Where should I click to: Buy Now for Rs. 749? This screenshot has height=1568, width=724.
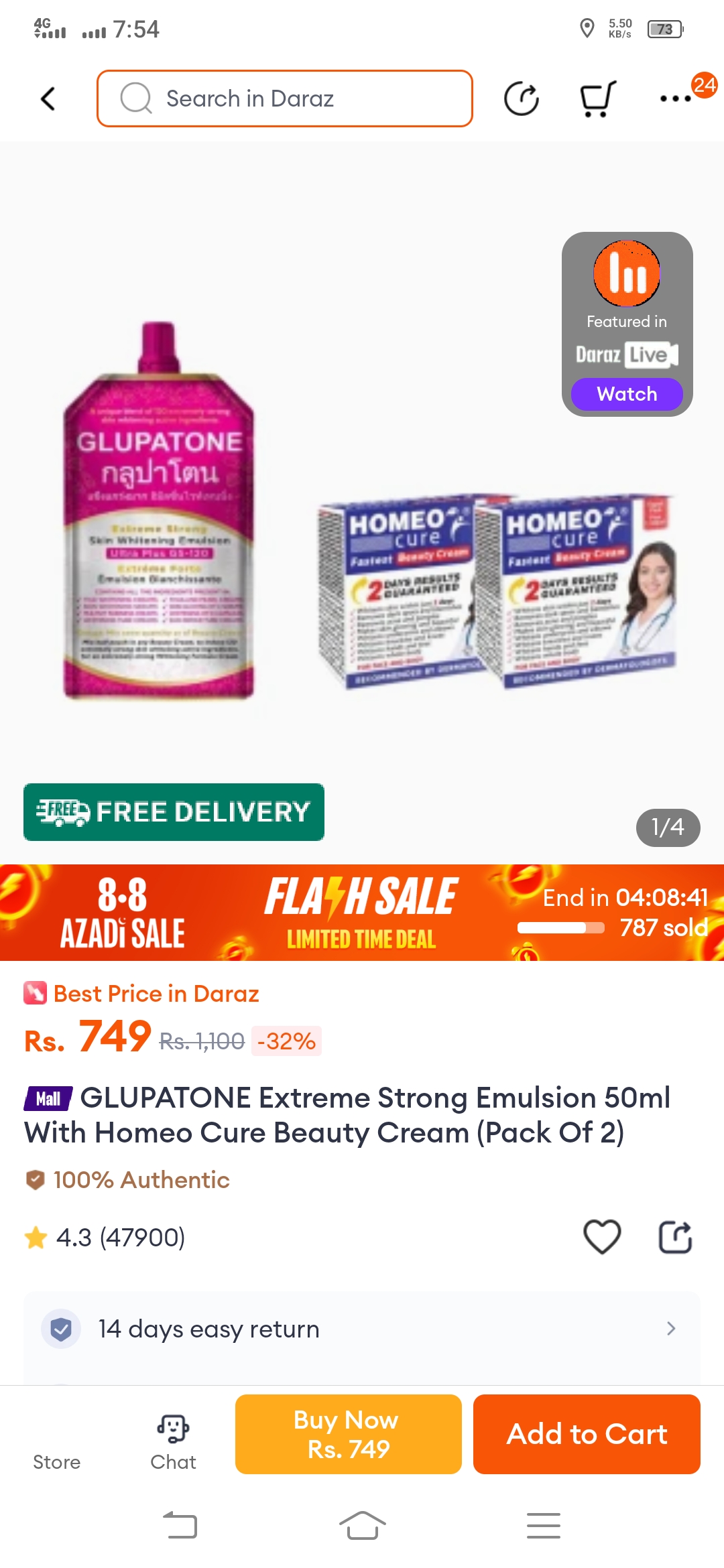[348, 1434]
